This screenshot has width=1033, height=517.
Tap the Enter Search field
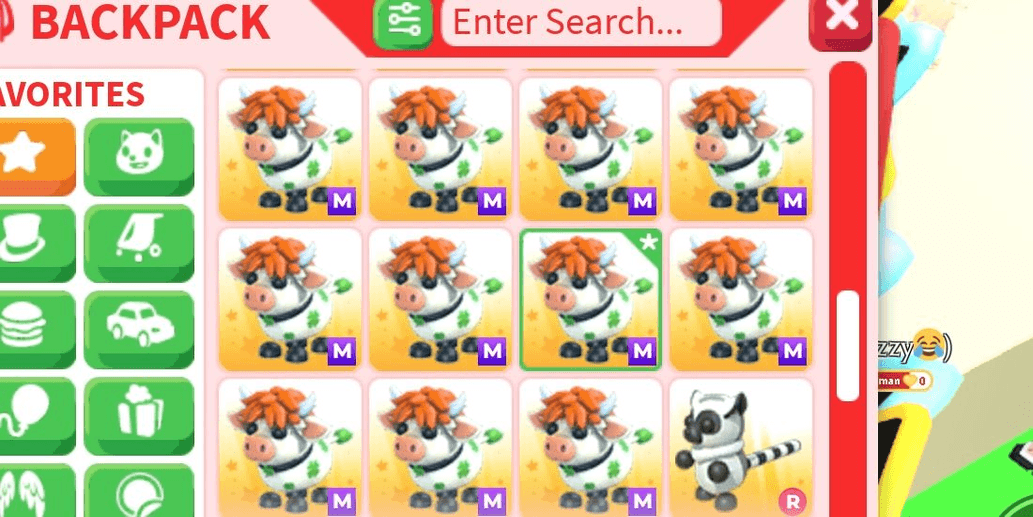[580, 22]
